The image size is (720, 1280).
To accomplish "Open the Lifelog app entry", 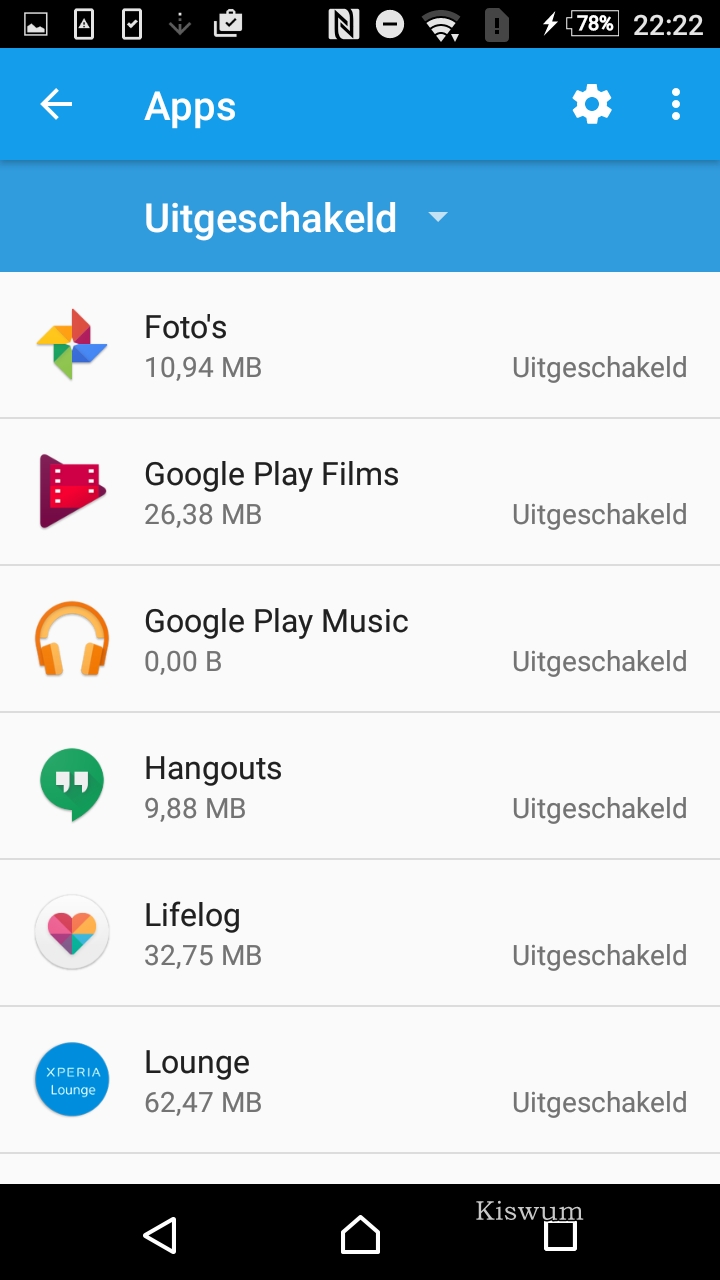I will click(360, 933).
